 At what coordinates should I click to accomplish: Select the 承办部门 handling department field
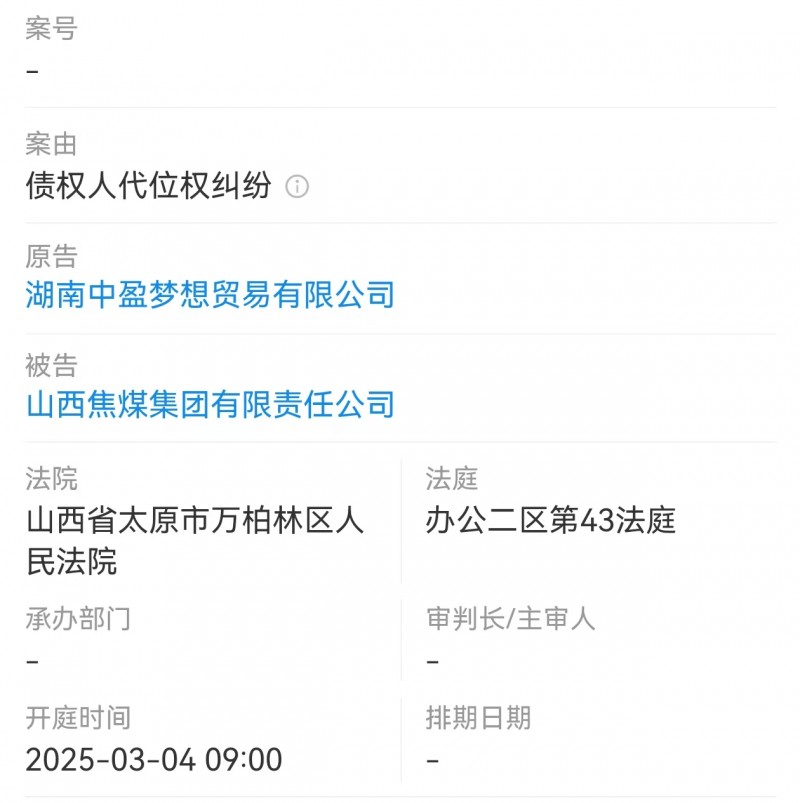click(x=76, y=618)
